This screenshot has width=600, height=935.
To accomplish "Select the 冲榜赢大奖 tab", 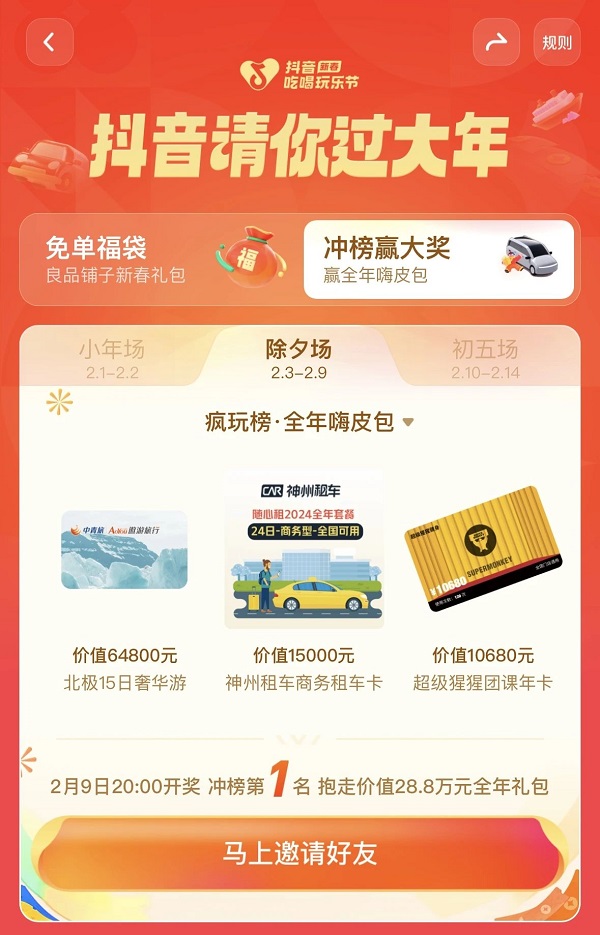I will click(438, 259).
